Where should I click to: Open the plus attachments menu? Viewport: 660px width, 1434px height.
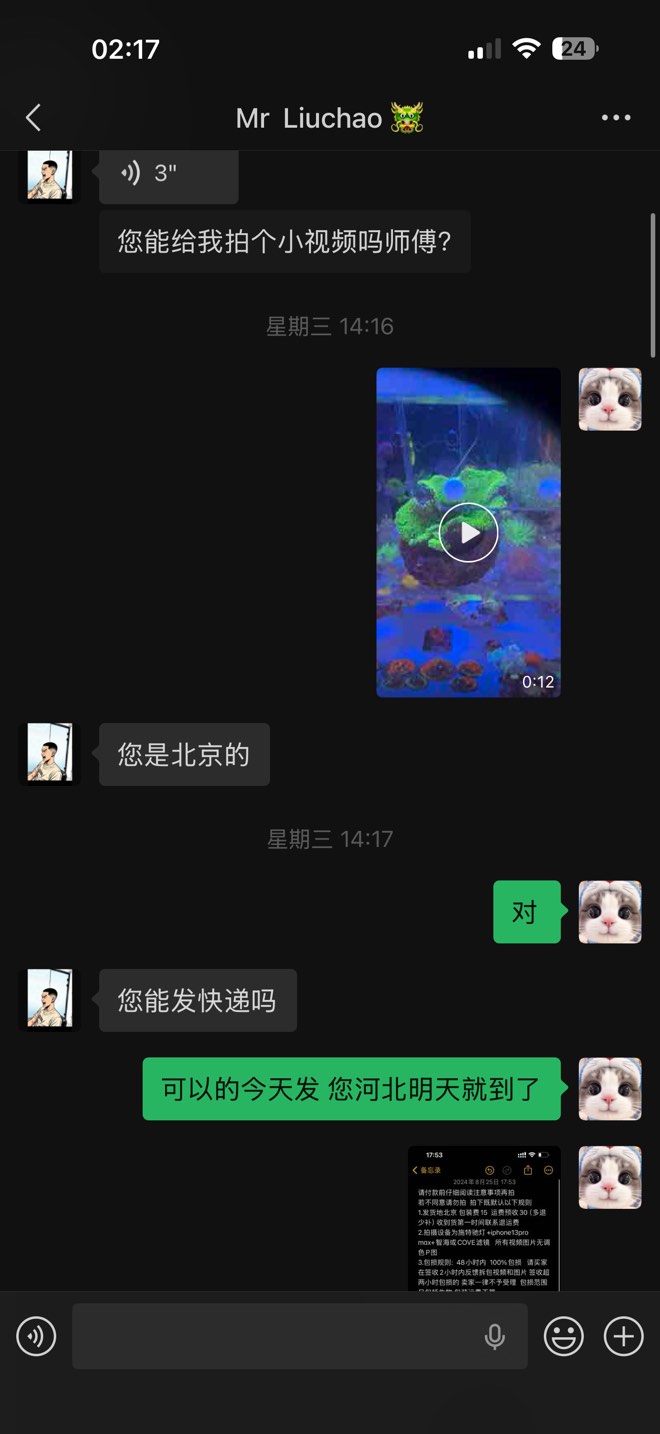[624, 1336]
